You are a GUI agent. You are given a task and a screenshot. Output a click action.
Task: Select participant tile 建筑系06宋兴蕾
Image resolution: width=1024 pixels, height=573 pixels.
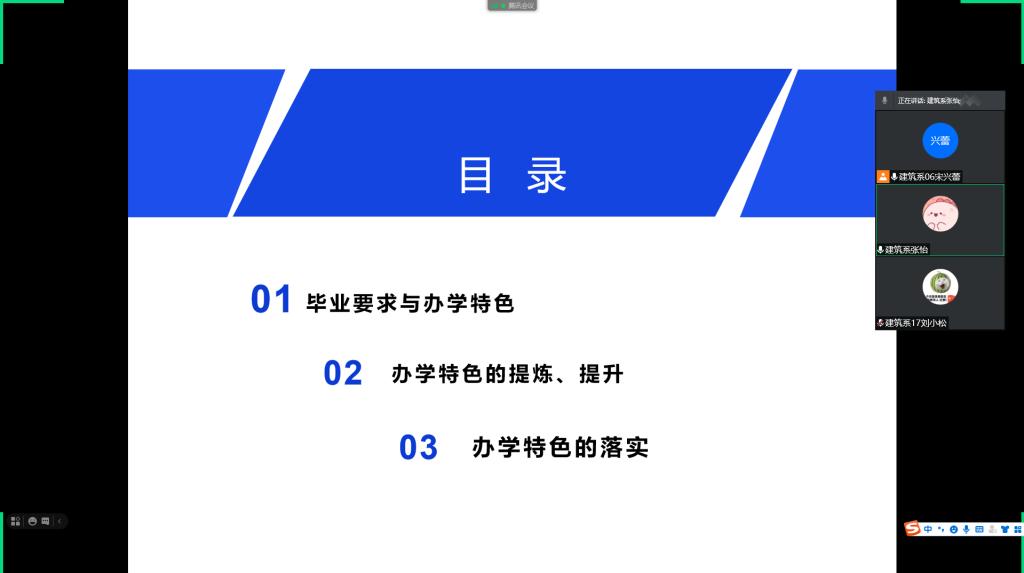[940, 146]
